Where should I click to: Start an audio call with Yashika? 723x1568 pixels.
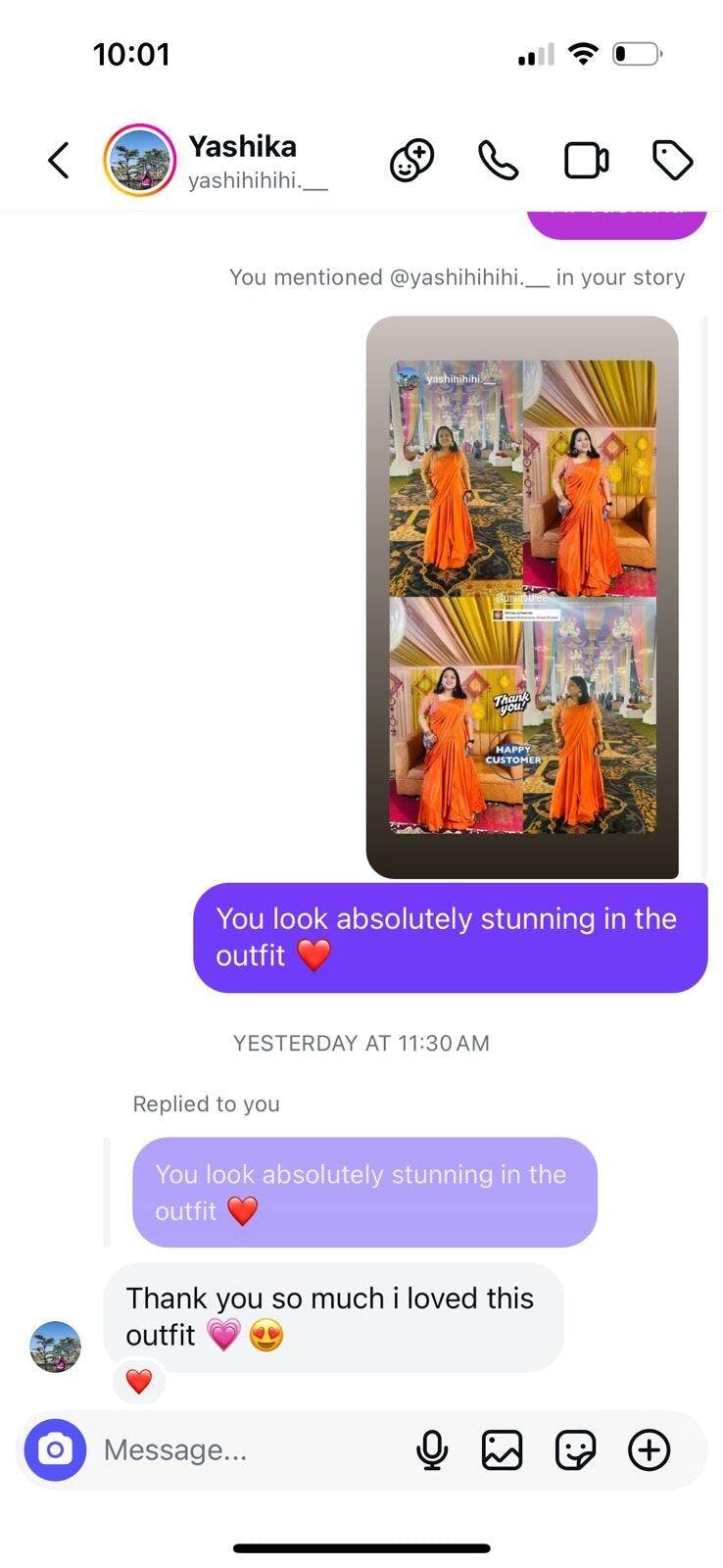(x=498, y=161)
